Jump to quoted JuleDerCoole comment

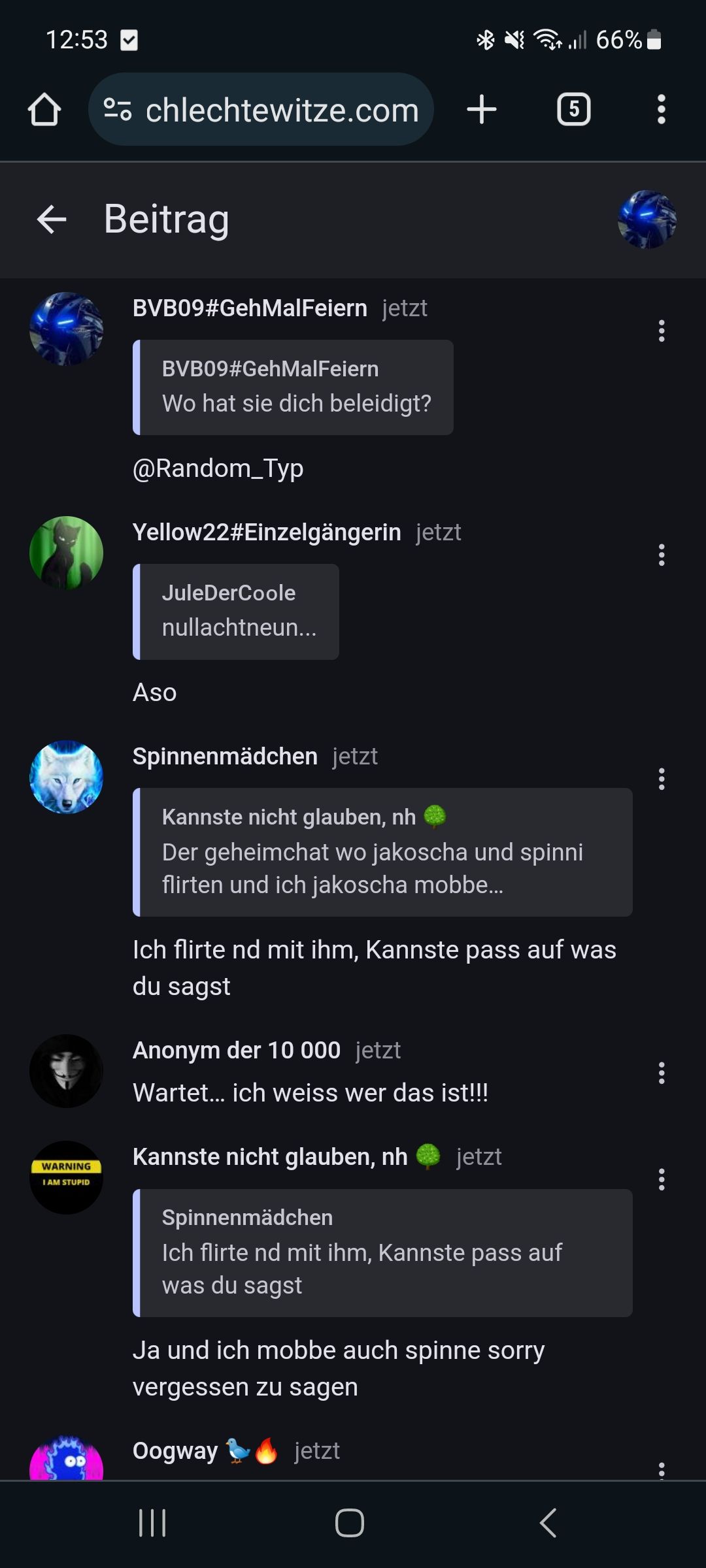(236, 612)
